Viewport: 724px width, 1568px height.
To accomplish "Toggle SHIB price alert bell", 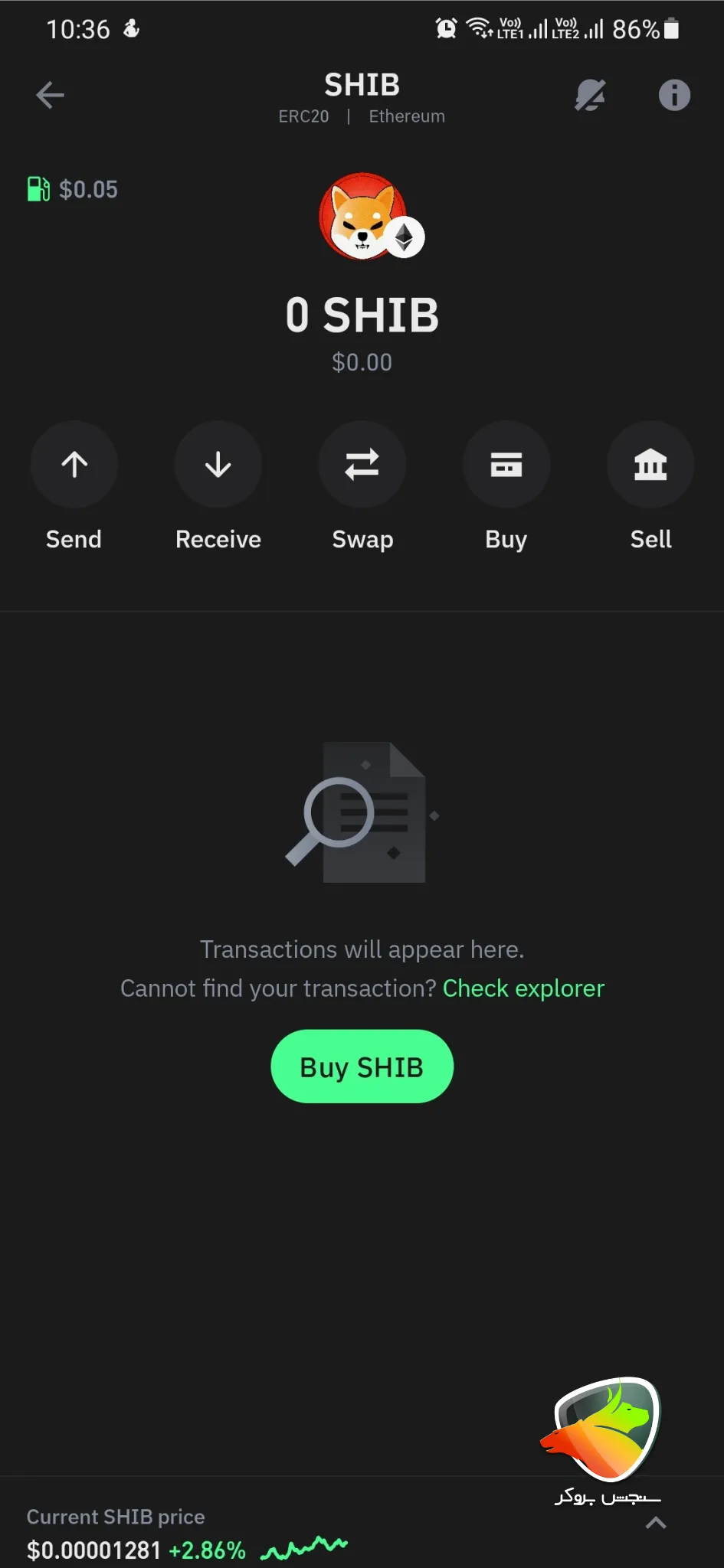I will (590, 96).
